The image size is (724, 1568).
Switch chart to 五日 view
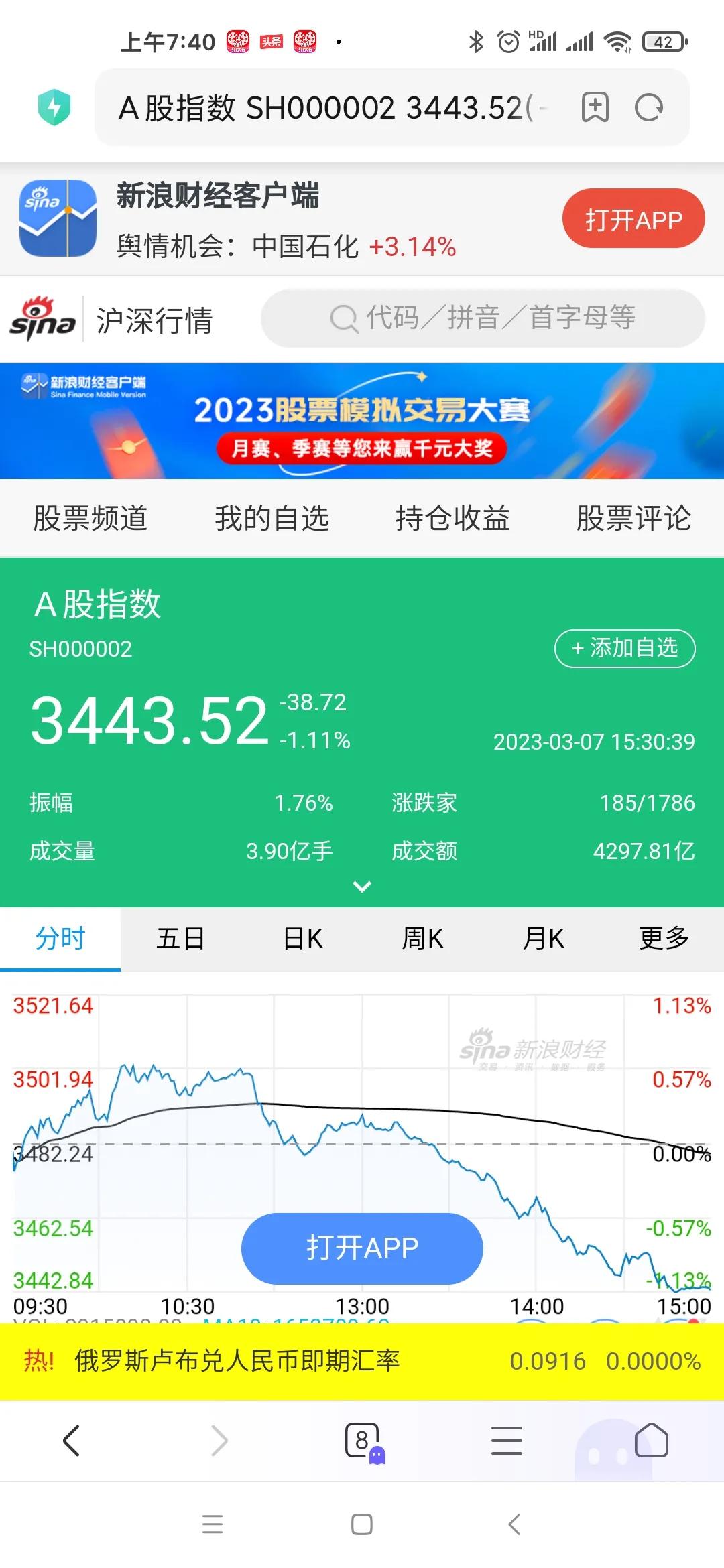(180, 939)
